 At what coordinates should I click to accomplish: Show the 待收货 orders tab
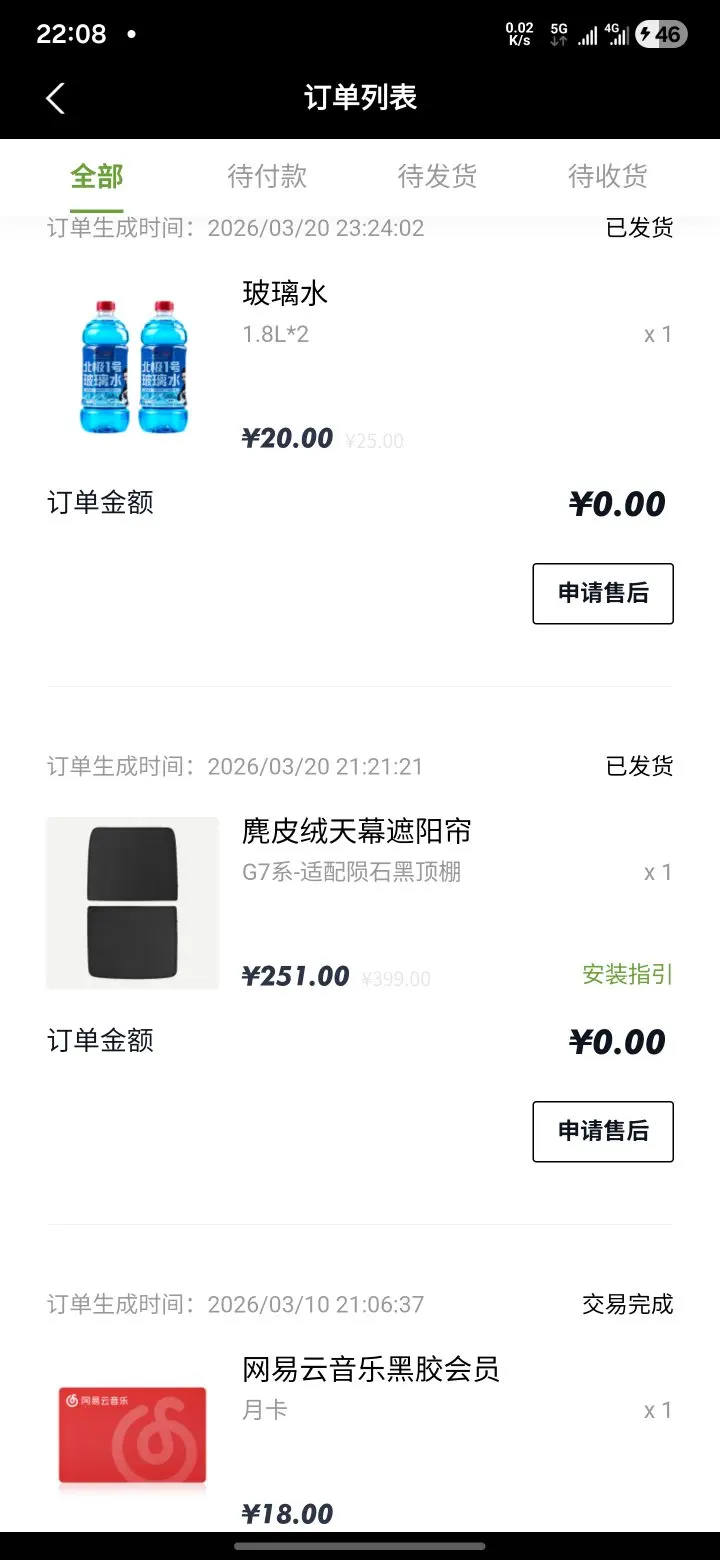pyautogui.click(x=608, y=177)
